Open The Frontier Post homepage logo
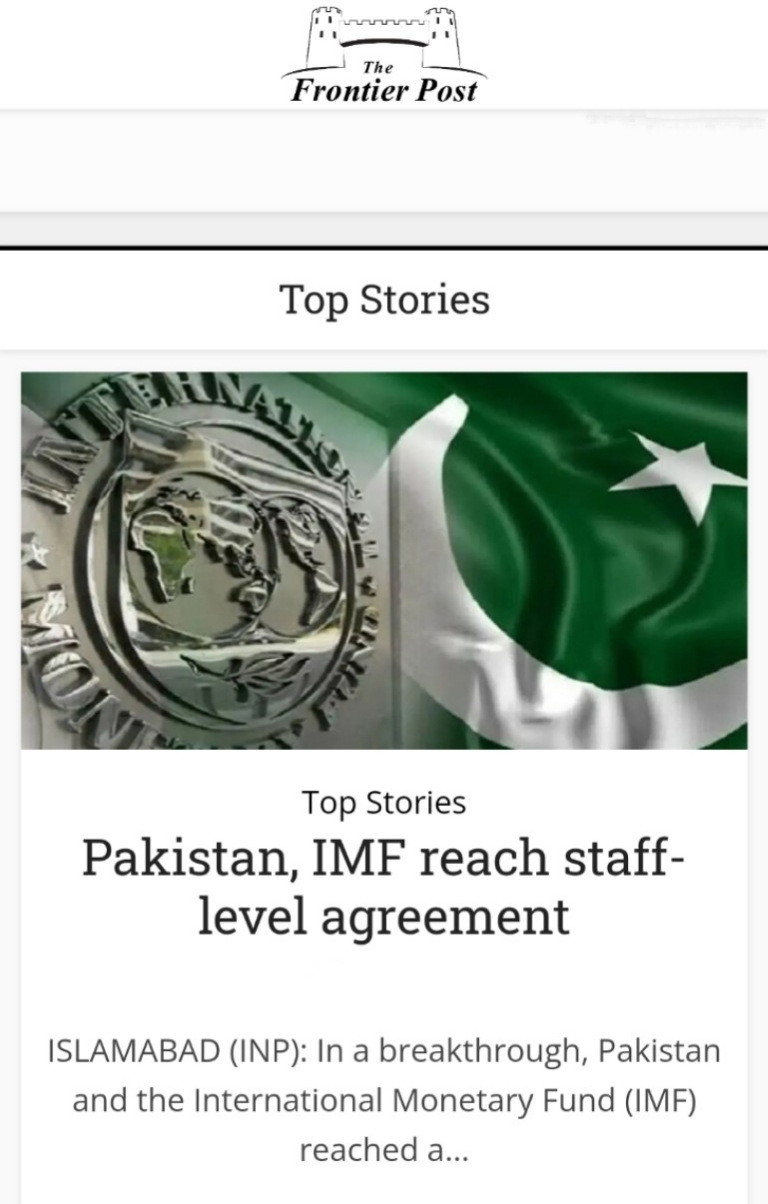The width and height of the screenshot is (768, 1204). coord(384,58)
